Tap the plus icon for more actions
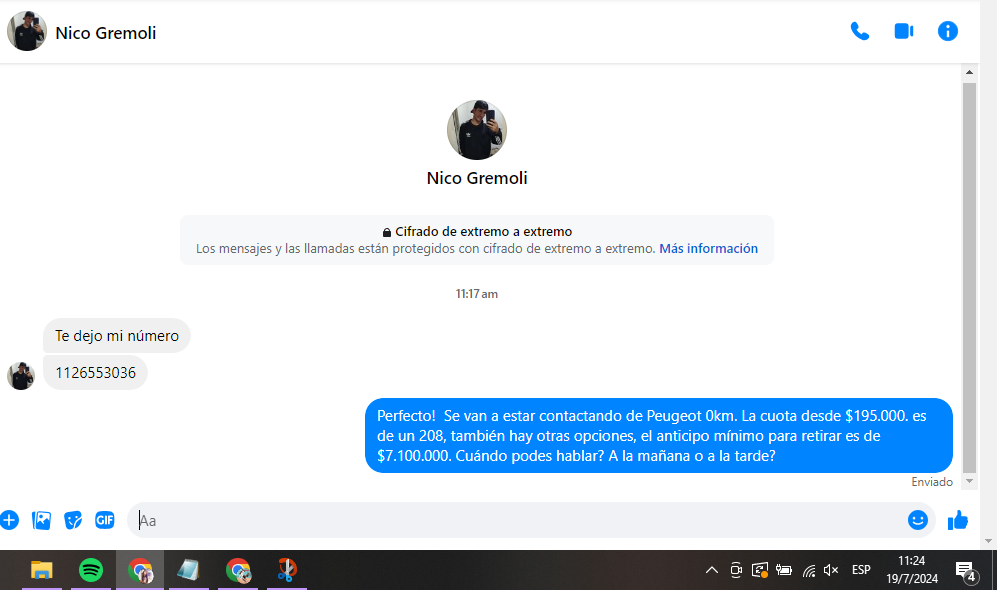The width and height of the screenshot is (997, 590). [10, 520]
